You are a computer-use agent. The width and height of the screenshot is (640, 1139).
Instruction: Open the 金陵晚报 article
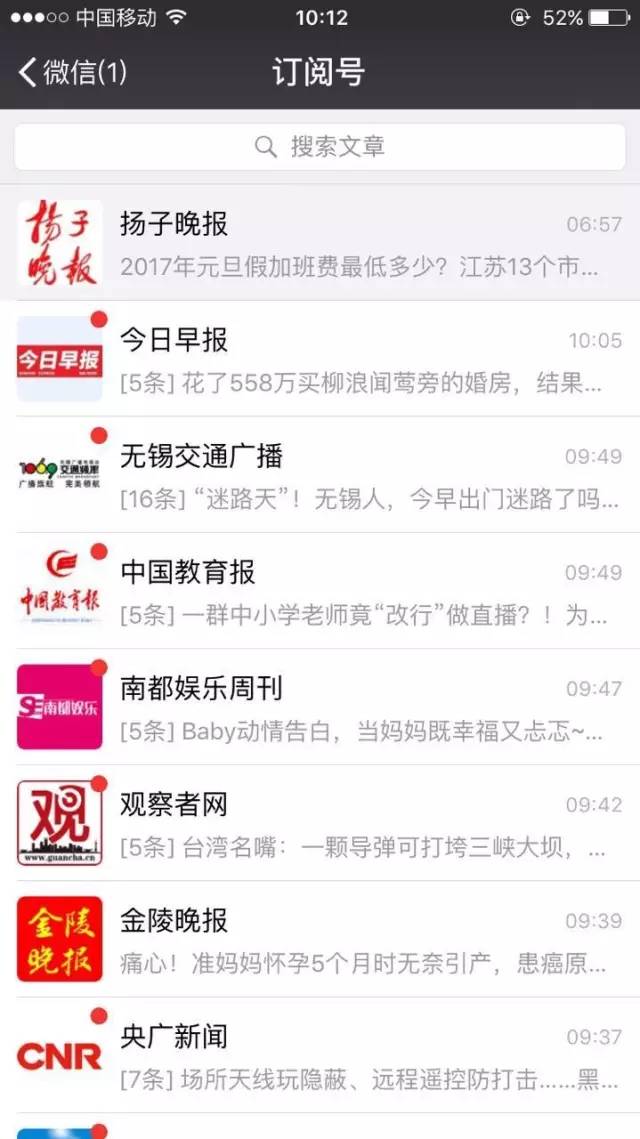(320, 939)
